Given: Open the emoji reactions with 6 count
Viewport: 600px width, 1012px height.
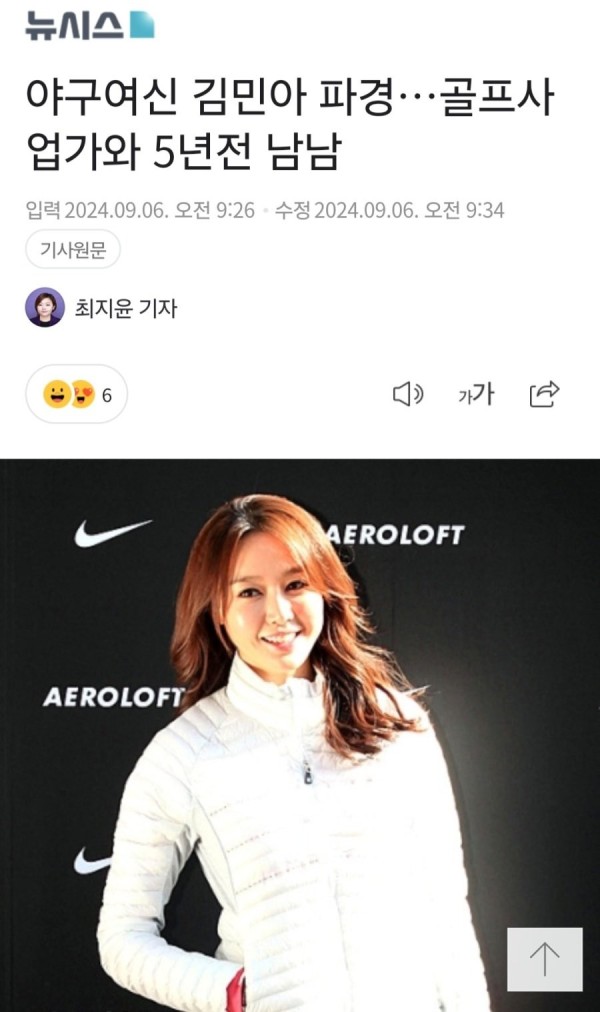Looking at the screenshot, I should click(77, 394).
